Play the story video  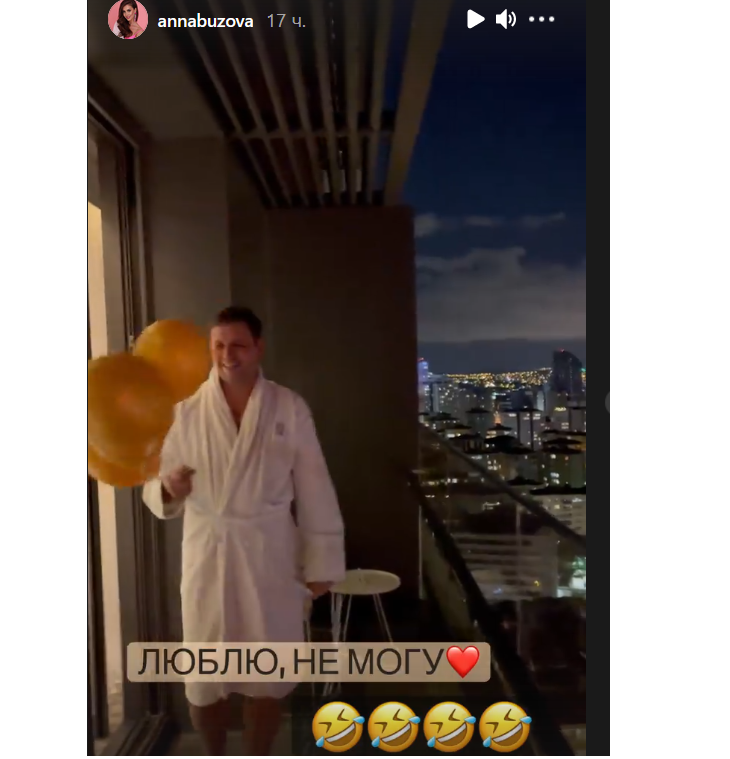(476, 19)
